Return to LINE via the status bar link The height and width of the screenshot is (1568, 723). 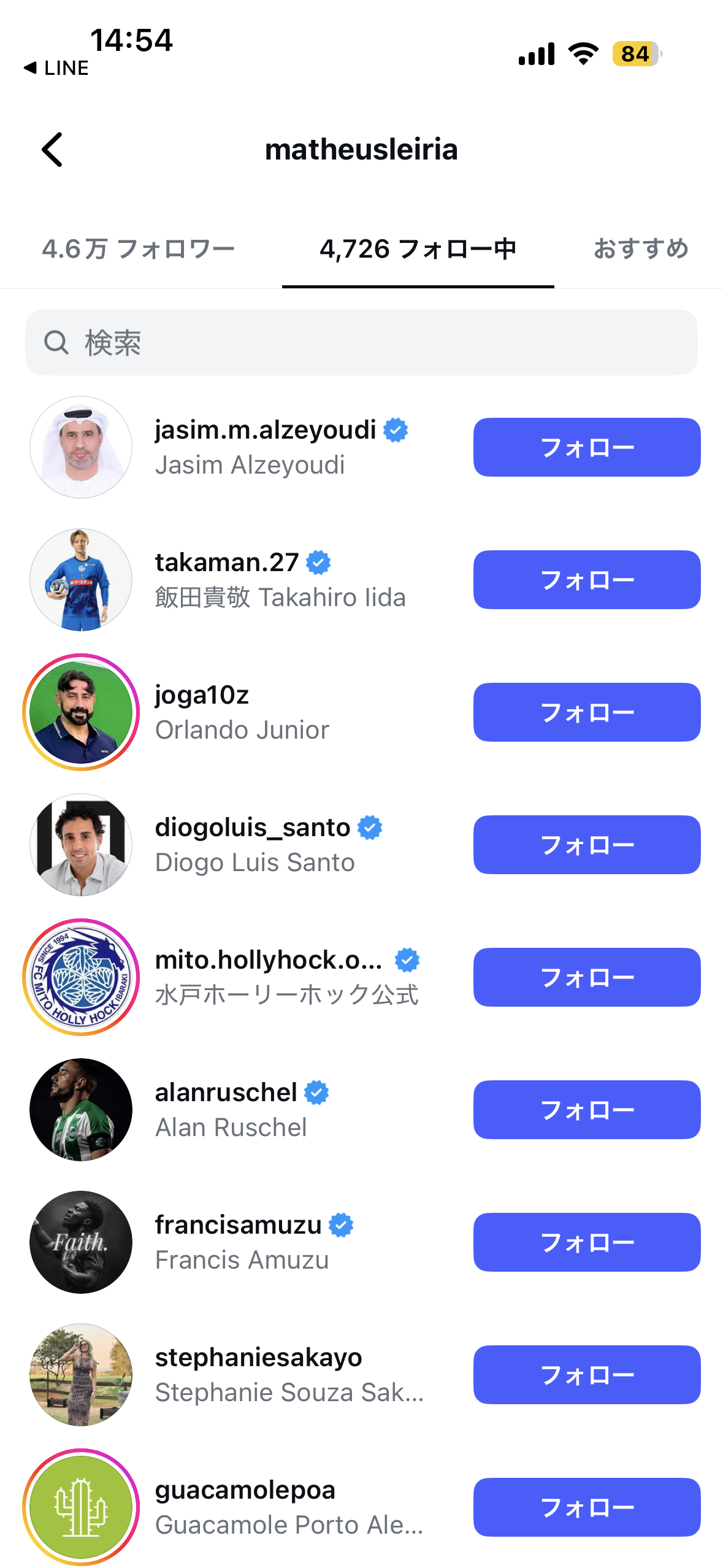point(56,67)
